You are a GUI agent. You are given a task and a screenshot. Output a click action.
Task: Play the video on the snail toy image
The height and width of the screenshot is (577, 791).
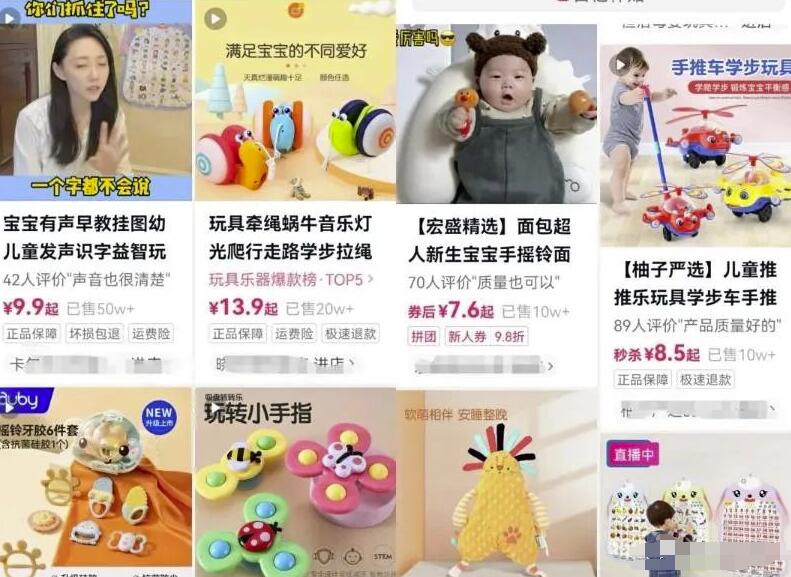pos(215,19)
